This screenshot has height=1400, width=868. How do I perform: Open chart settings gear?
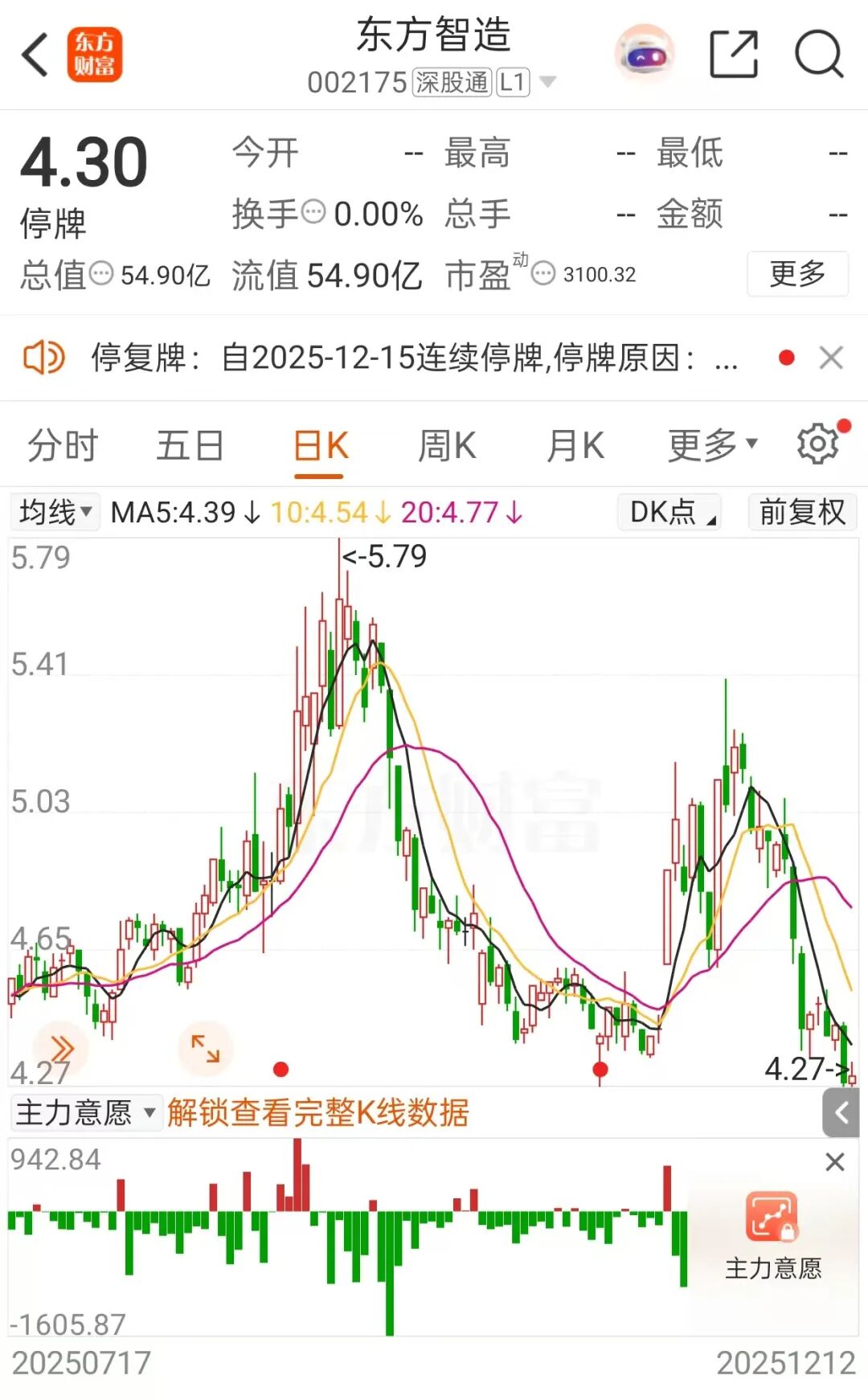click(818, 444)
